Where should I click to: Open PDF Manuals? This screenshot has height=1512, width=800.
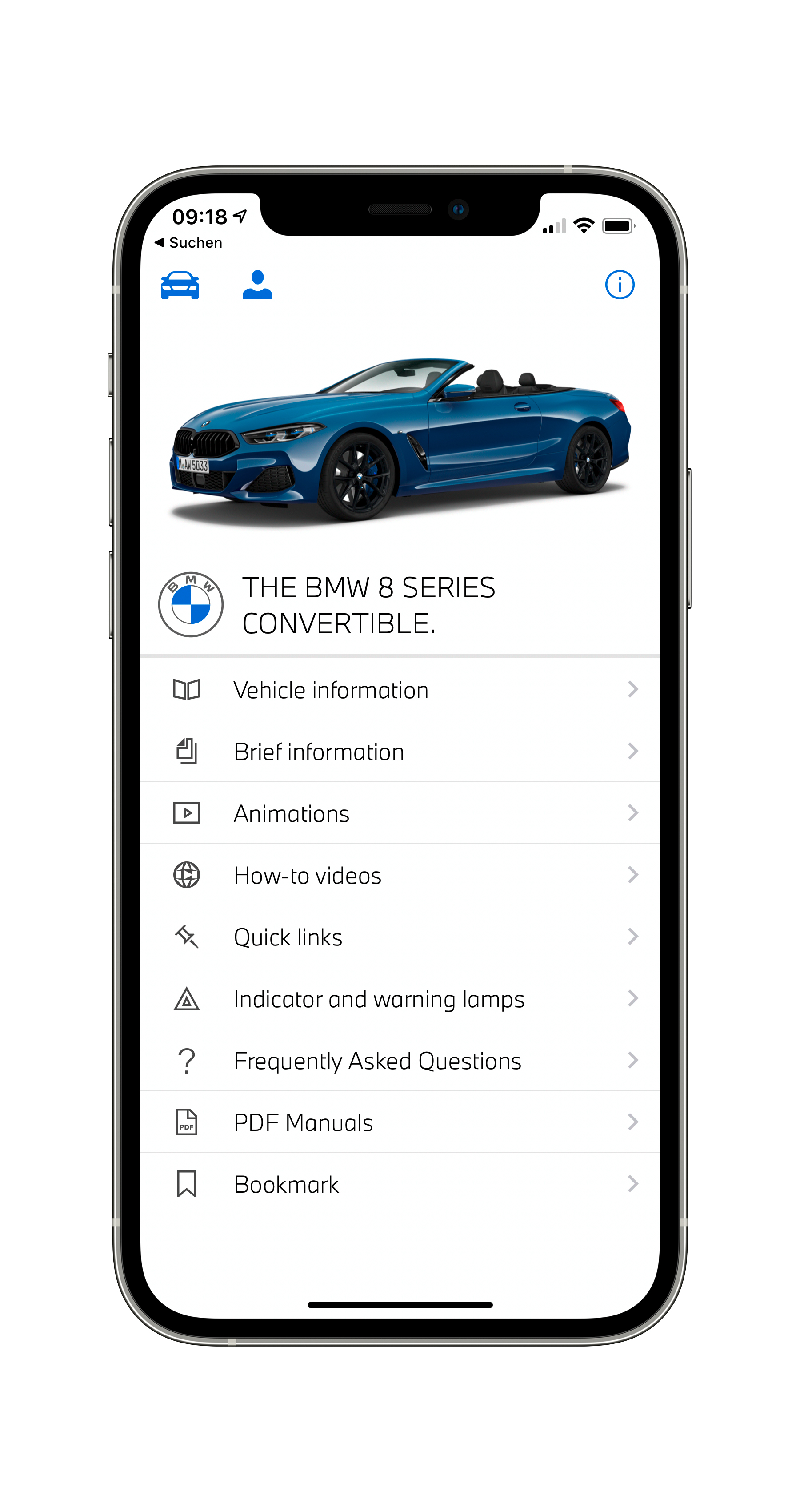[400, 1122]
